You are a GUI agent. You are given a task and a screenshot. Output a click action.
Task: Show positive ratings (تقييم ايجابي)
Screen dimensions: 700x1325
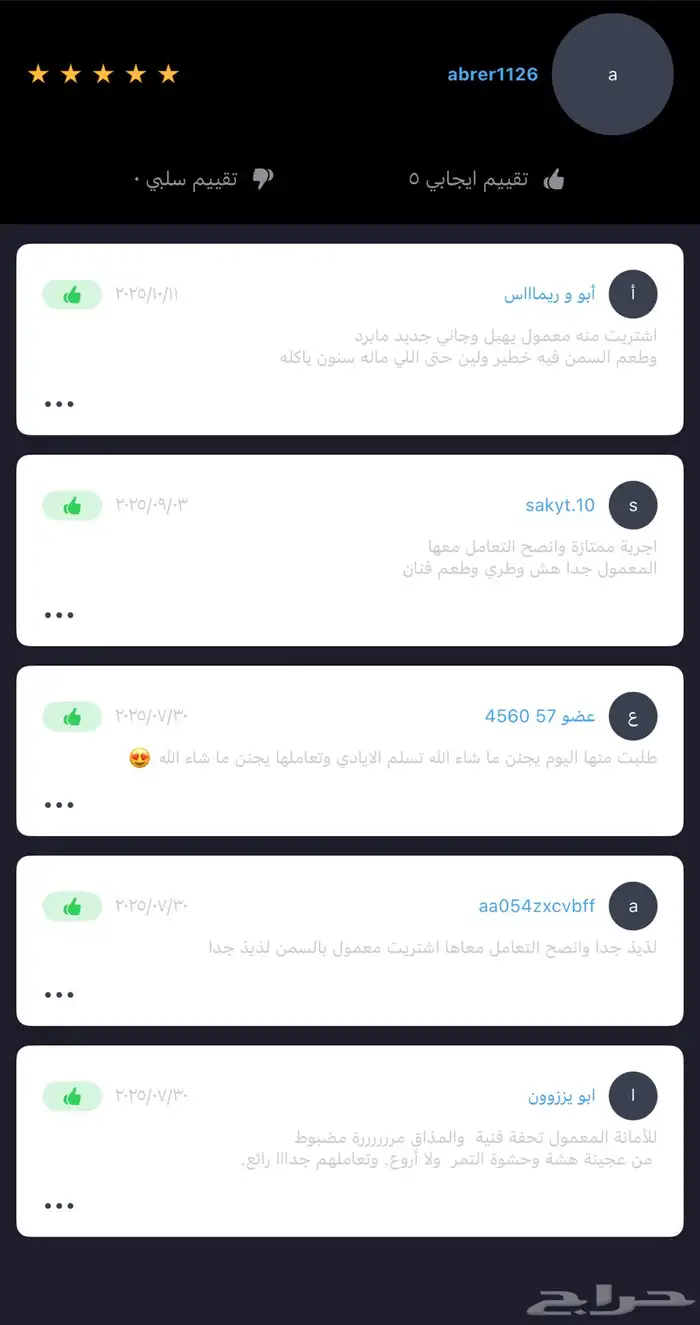[487, 179]
